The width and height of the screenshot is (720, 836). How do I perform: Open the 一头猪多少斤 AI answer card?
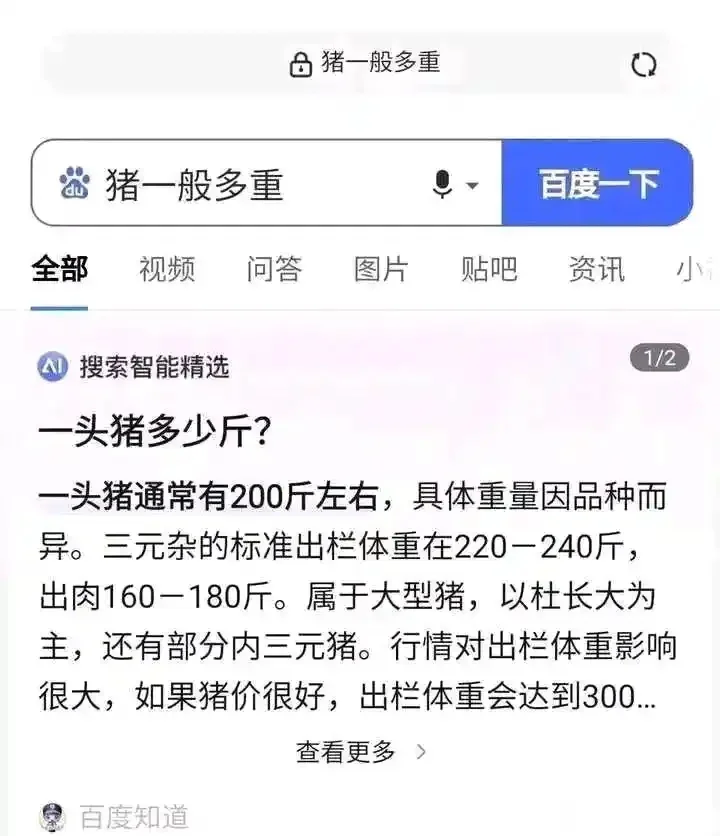coord(155,432)
